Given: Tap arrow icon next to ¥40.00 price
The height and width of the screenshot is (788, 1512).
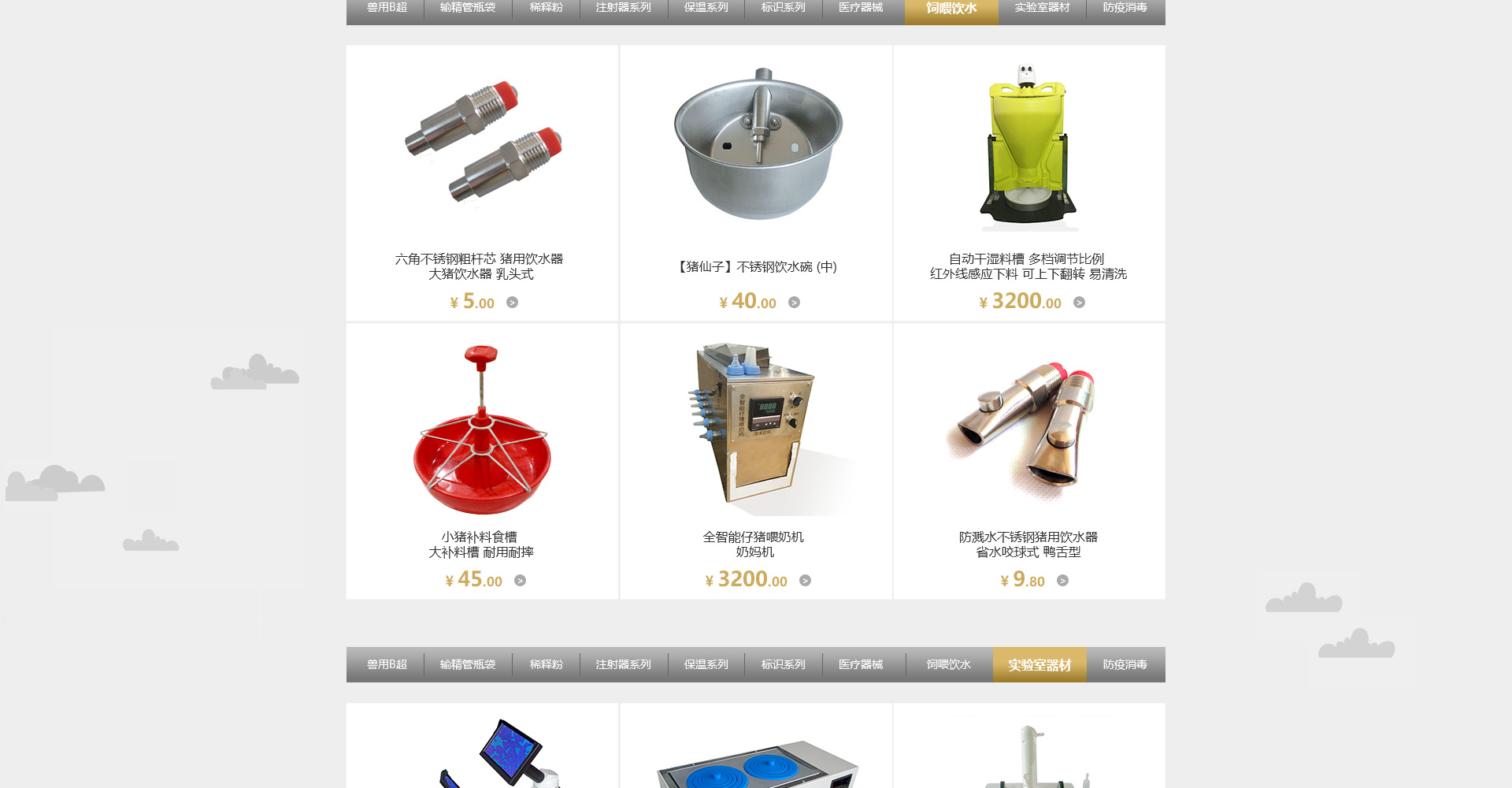Looking at the screenshot, I should pyautogui.click(x=794, y=303).
